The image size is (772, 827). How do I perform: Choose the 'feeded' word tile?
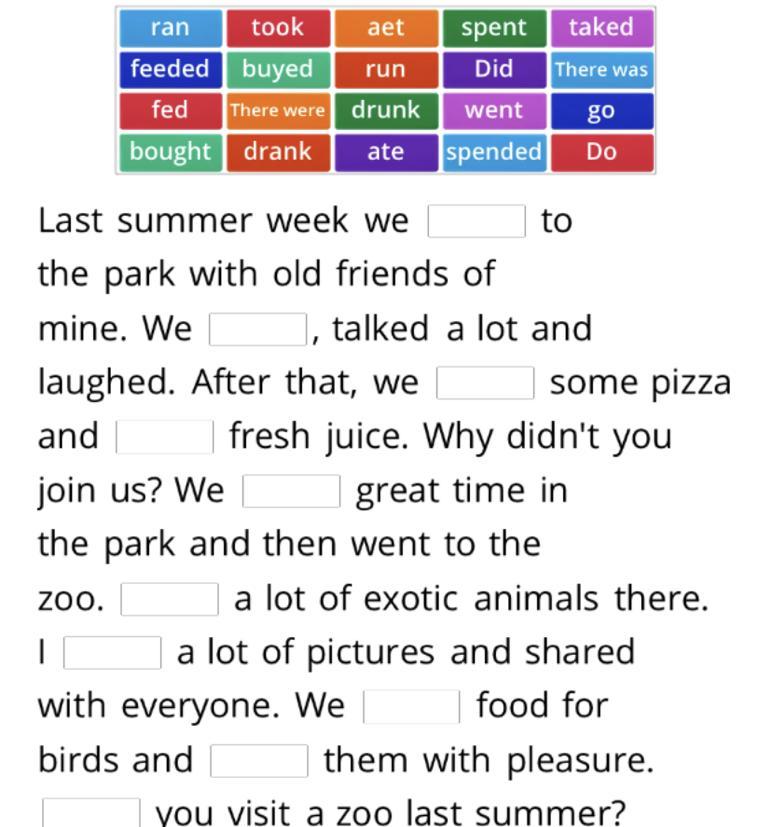[x=170, y=70]
